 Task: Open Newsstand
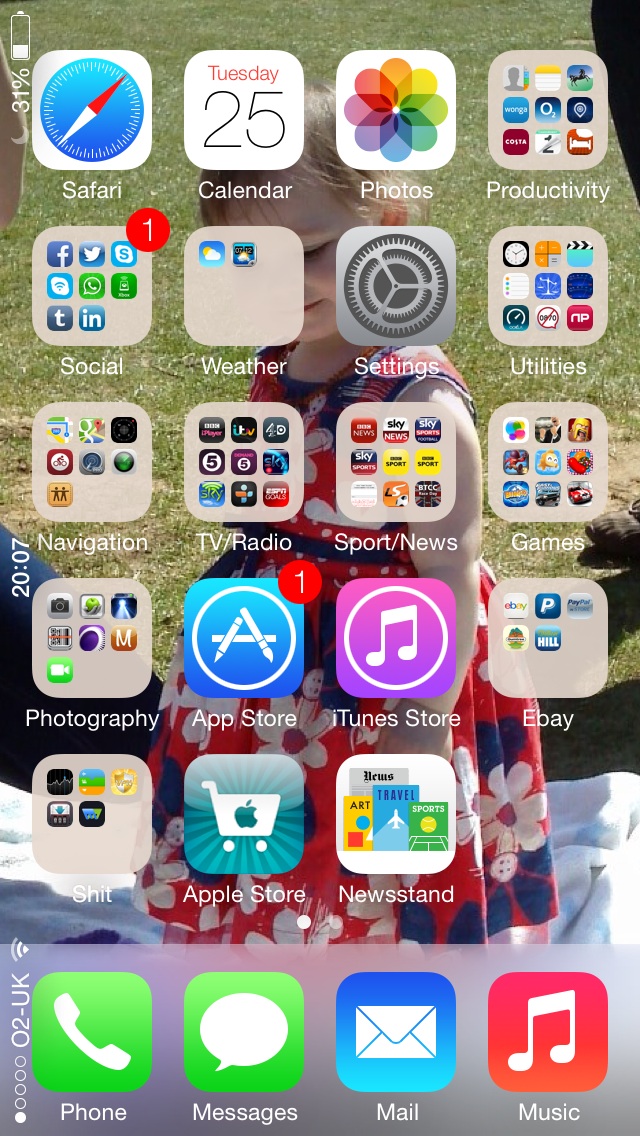click(396, 814)
